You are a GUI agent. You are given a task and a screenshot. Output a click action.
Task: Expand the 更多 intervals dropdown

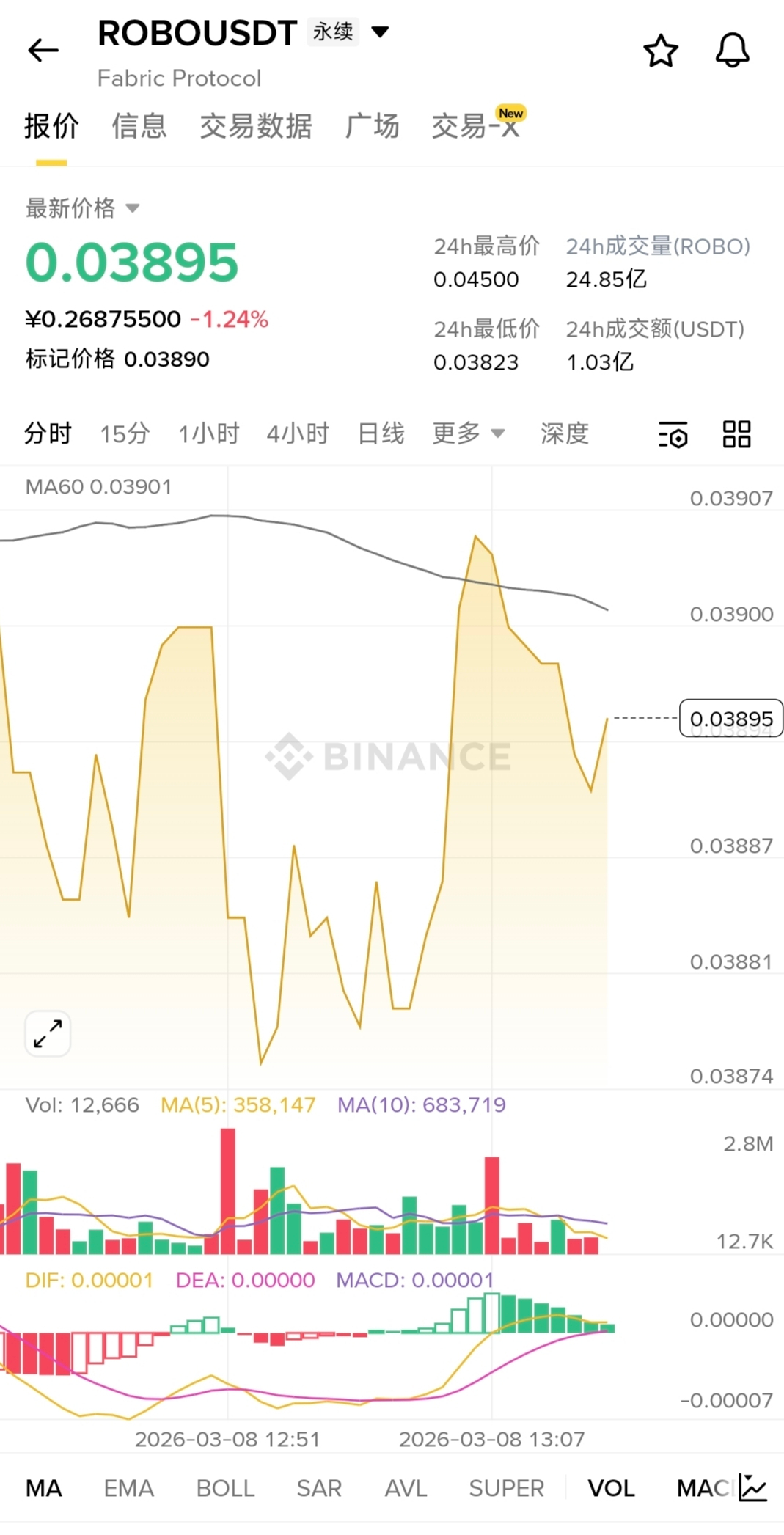pyautogui.click(x=468, y=433)
